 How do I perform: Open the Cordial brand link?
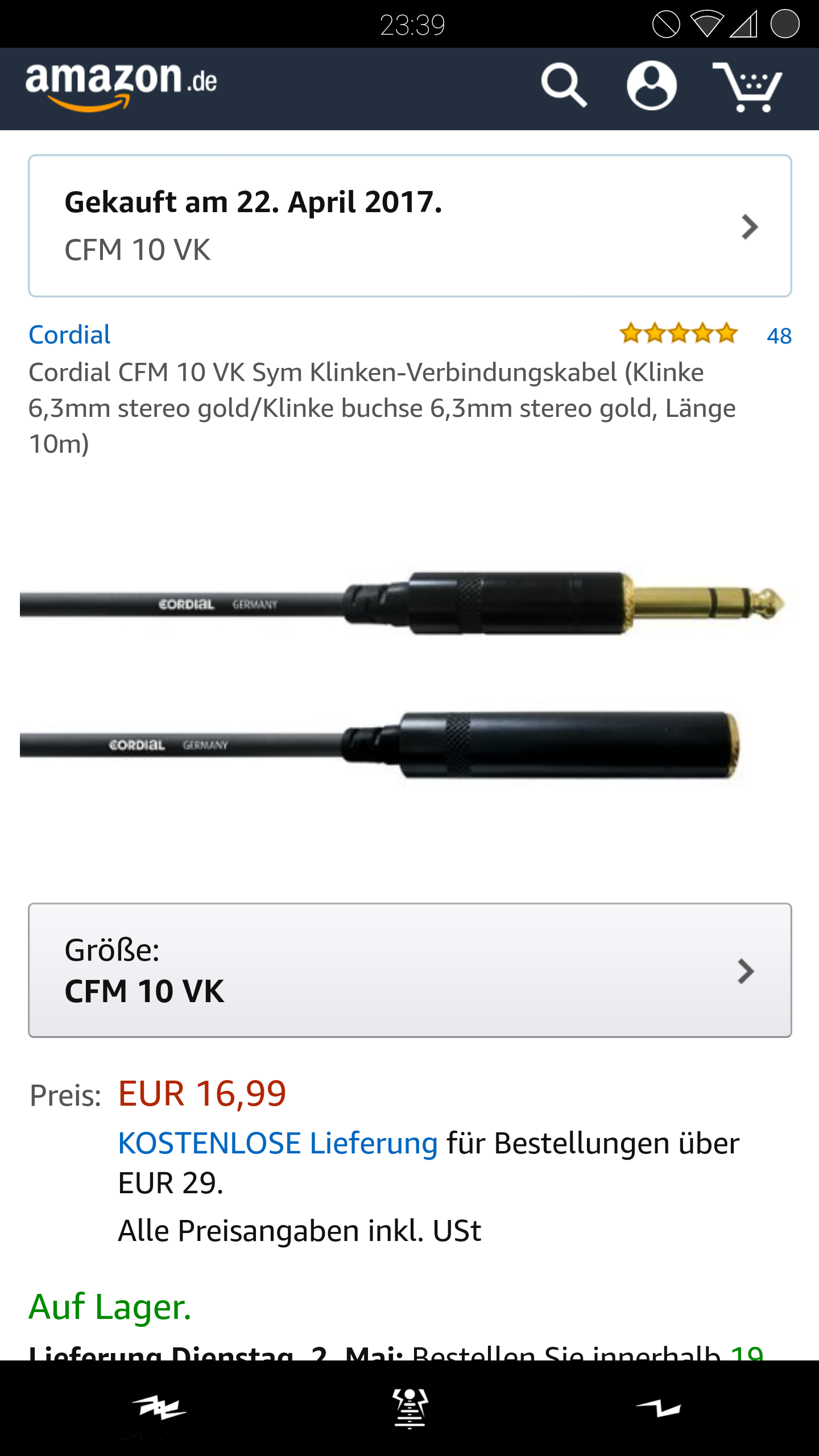(69, 335)
